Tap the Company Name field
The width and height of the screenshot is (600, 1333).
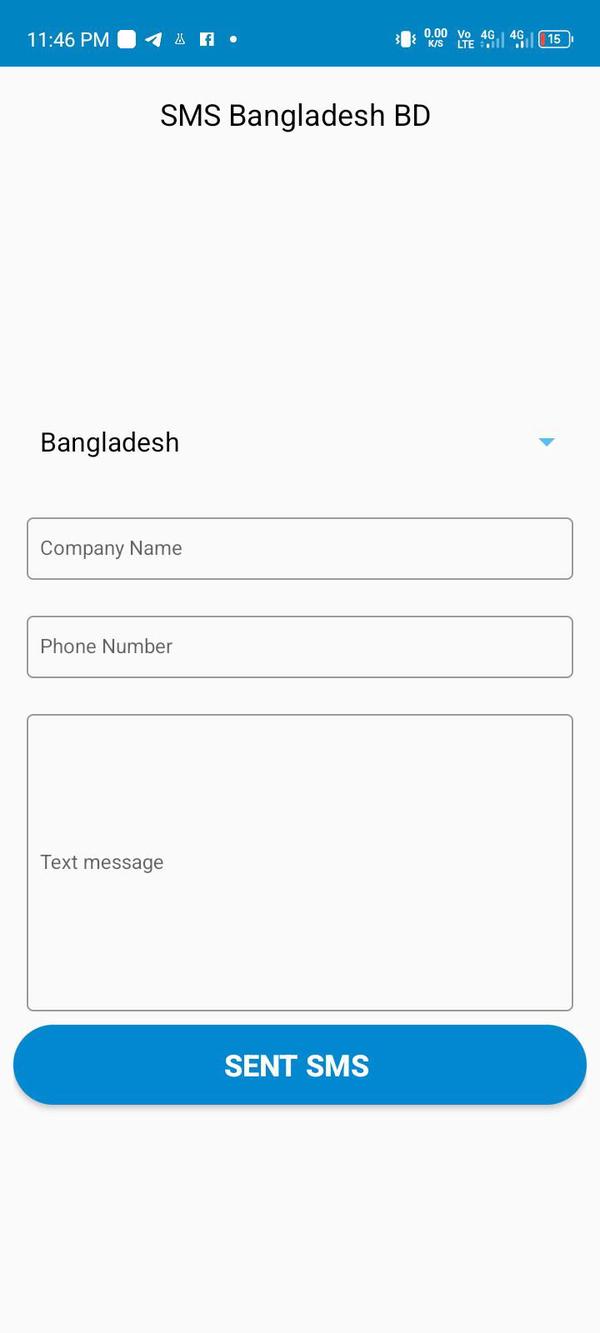[299, 548]
